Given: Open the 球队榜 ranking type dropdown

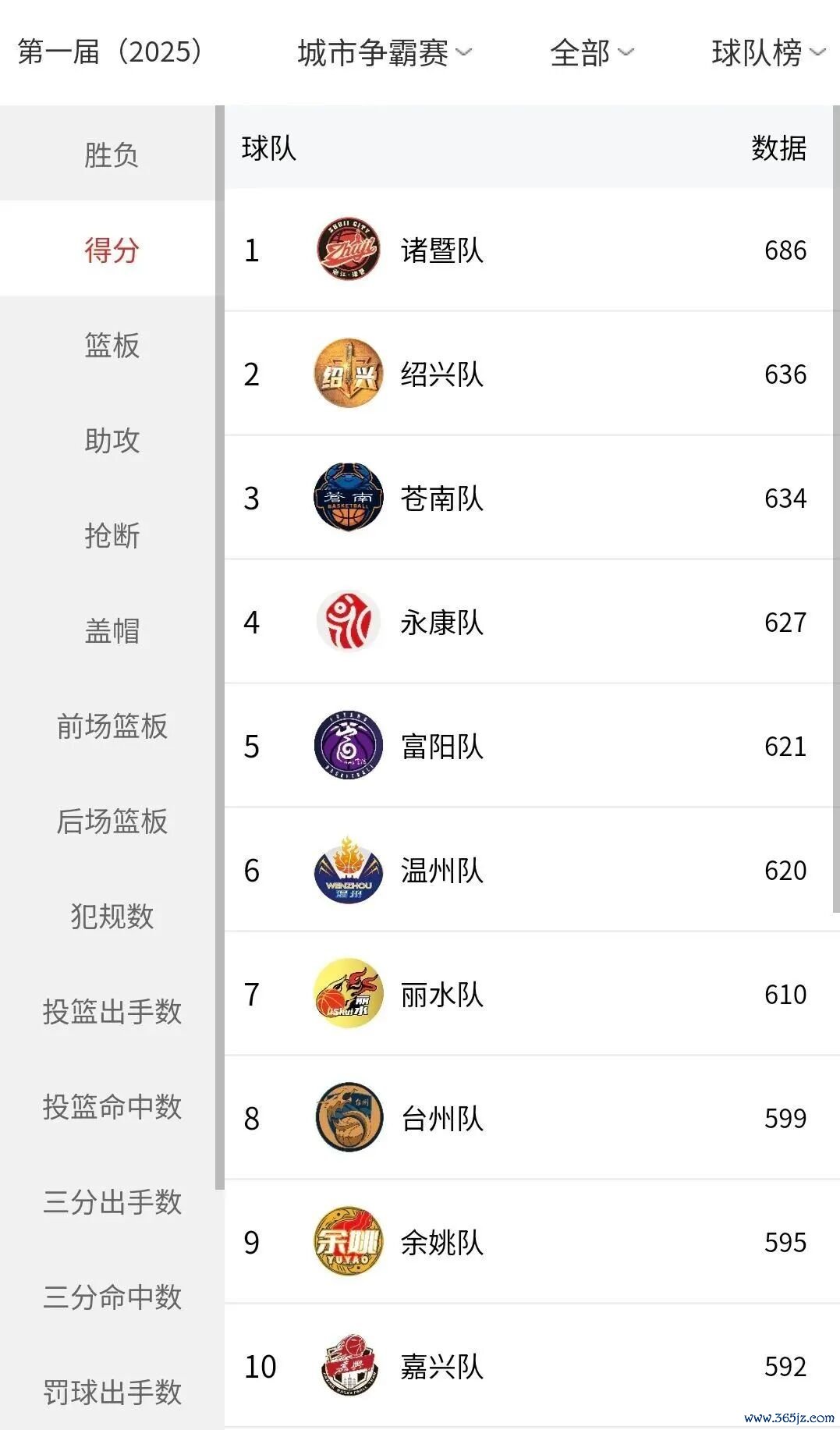Looking at the screenshot, I should coord(767,53).
